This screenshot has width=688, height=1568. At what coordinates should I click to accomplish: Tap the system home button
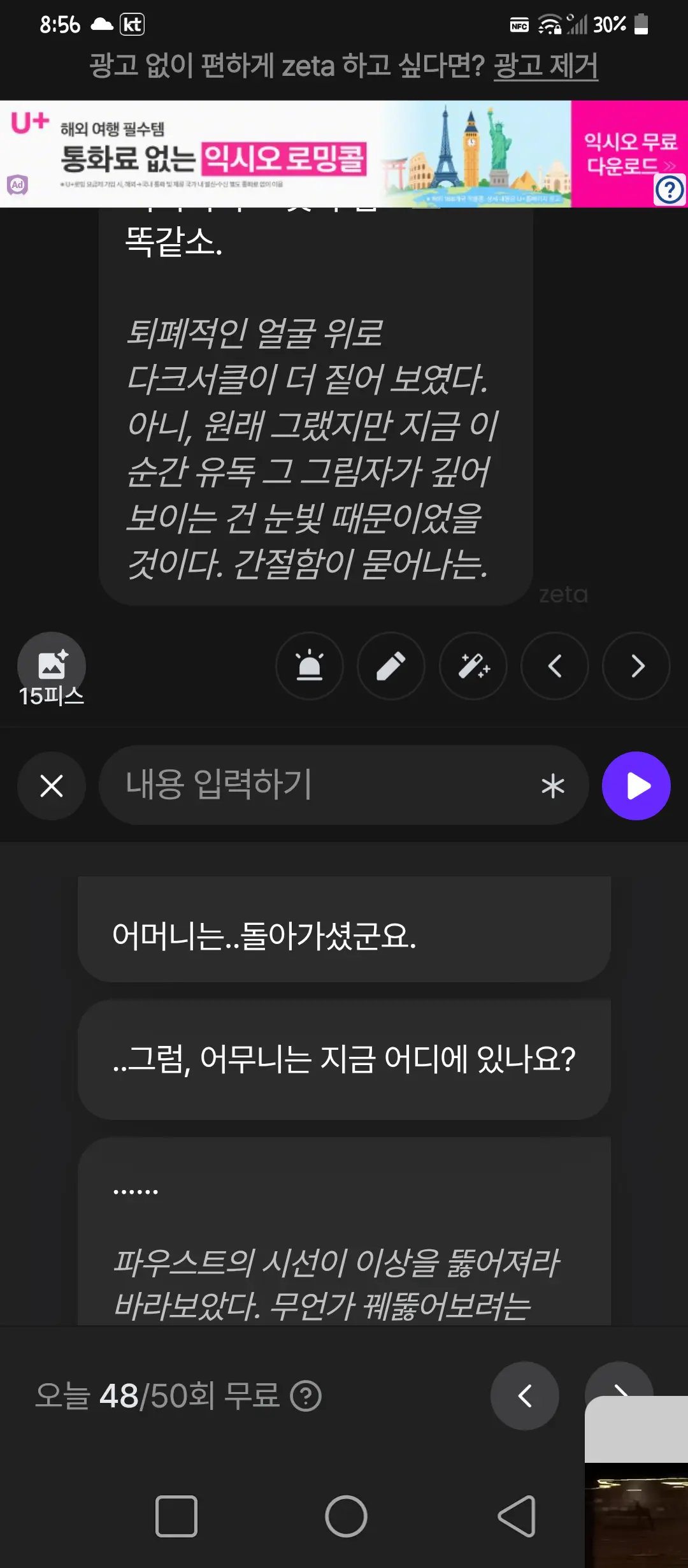[346, 1516]
